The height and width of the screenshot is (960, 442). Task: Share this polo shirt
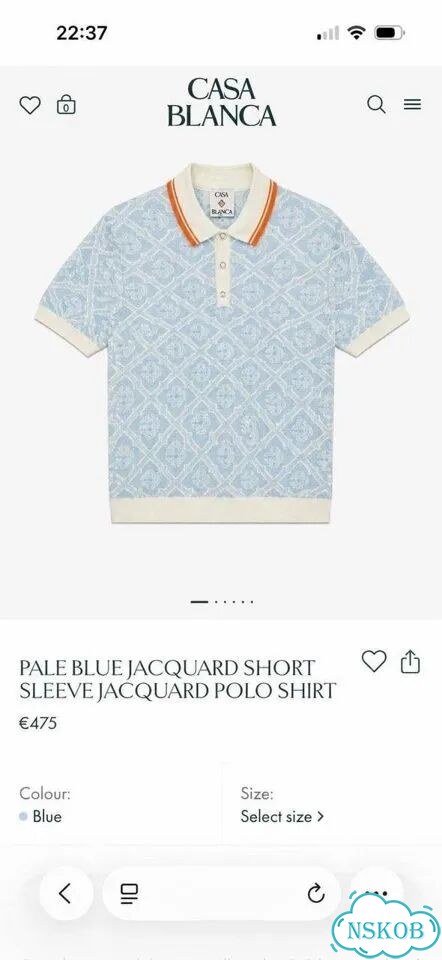pyautogui.click(x=410, y=661)
